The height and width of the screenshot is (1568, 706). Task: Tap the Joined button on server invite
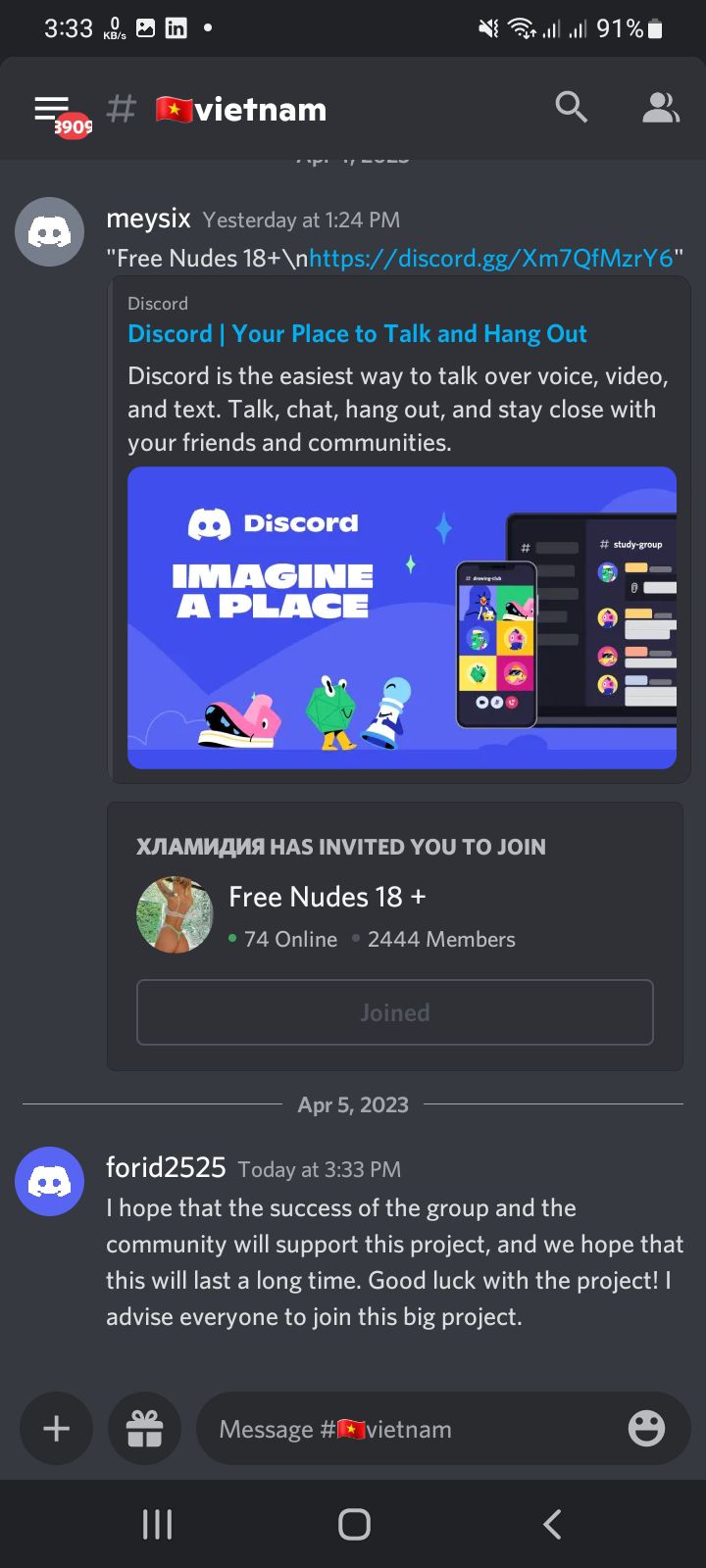pos(394,1012)
